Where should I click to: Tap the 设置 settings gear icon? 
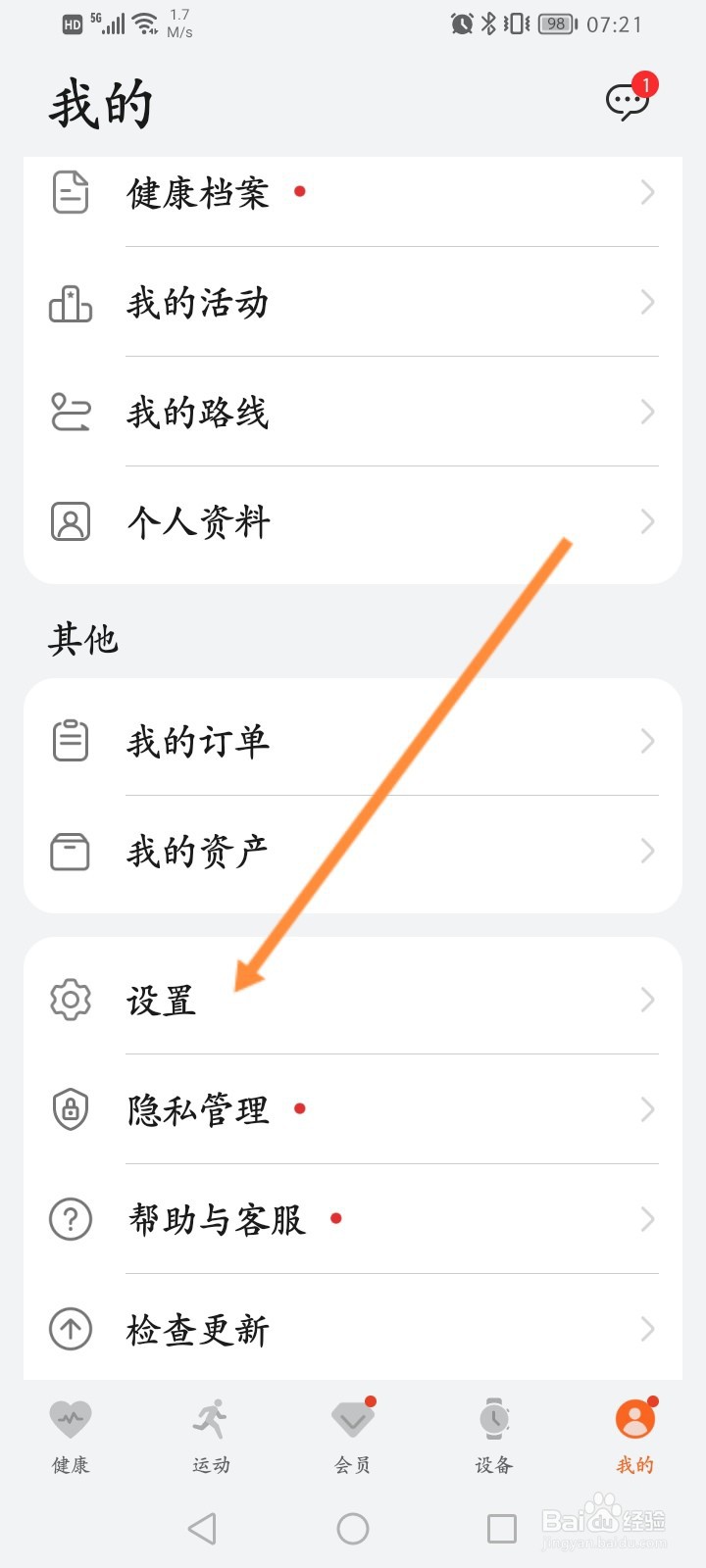point(69,1001)
